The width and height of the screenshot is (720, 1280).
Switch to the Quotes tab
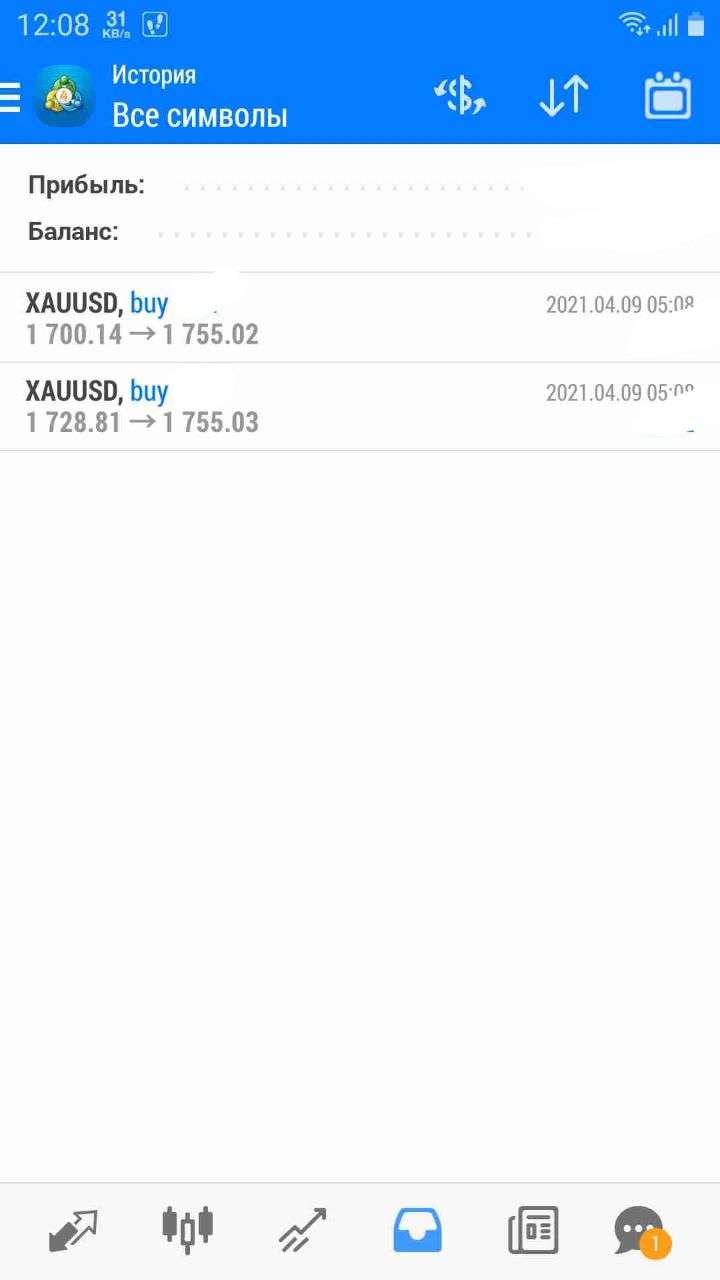click(73, 1231)
